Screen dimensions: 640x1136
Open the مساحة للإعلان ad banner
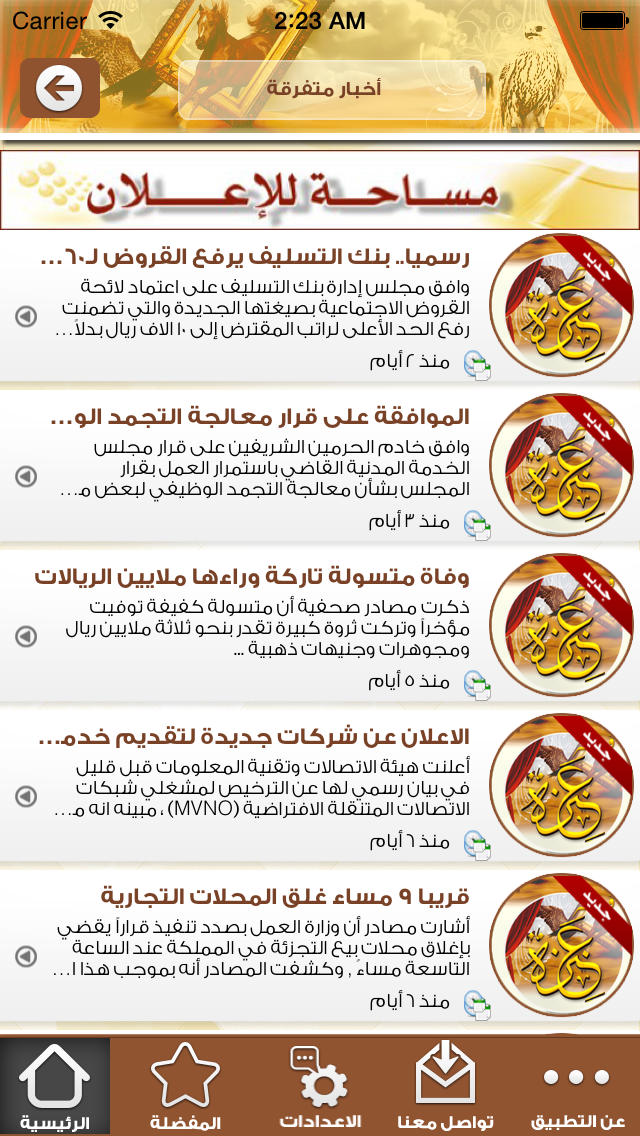click(320, 190)
